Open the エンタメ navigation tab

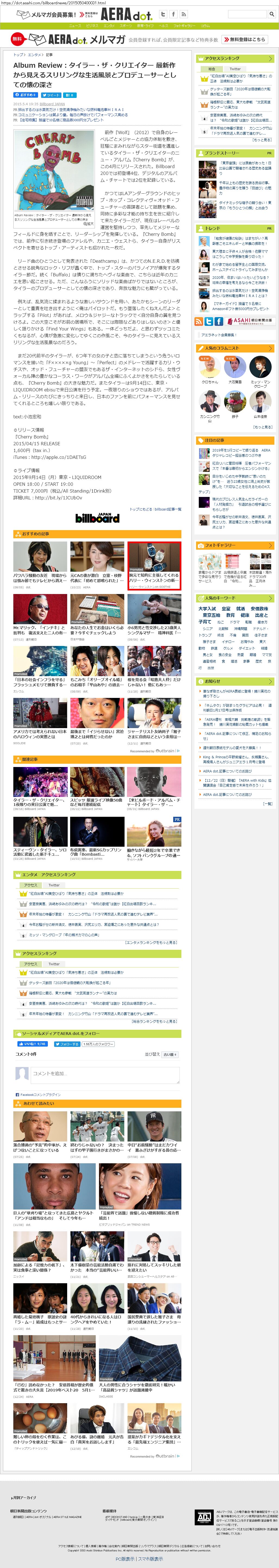click(x=109, y=26)
